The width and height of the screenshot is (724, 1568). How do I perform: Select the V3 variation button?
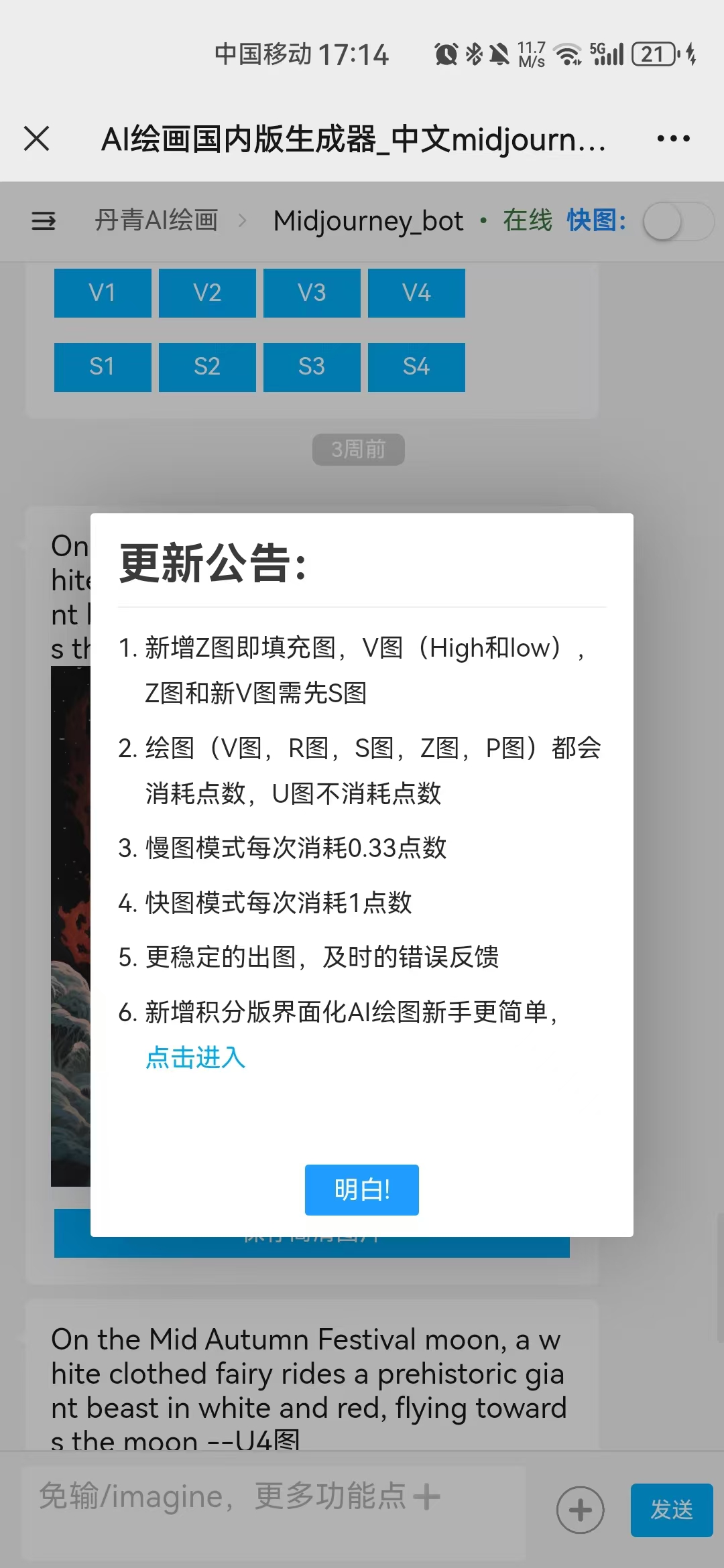312,293
